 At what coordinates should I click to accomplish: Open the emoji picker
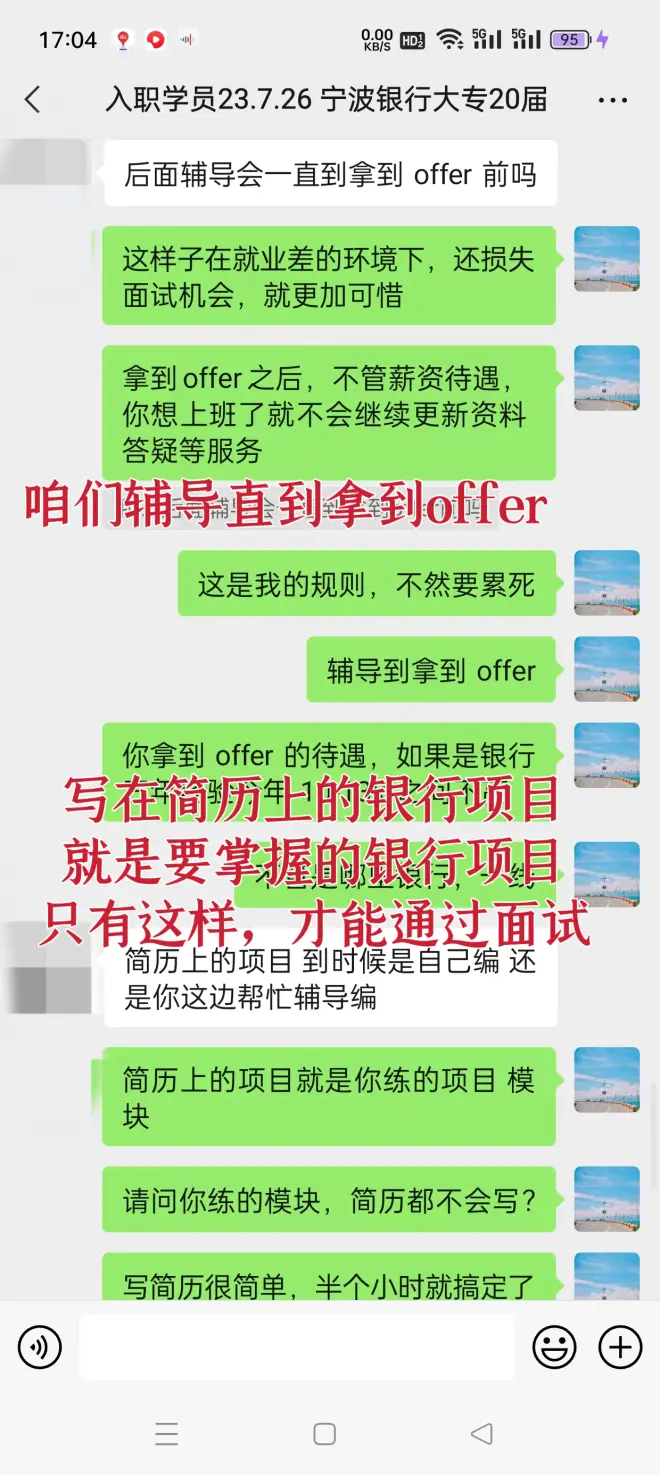click(x=553, y=1347)
